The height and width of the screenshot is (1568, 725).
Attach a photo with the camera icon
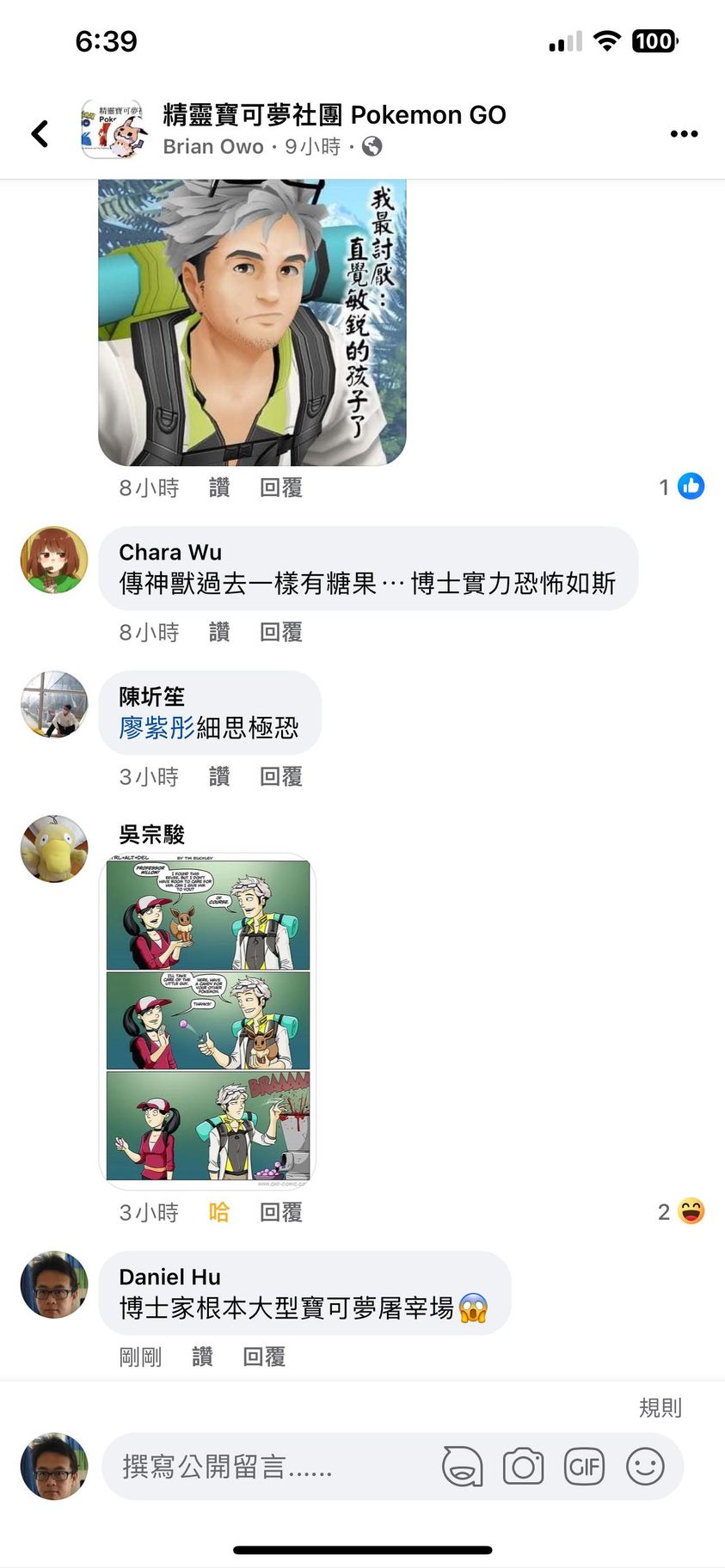click(523, 1467)
